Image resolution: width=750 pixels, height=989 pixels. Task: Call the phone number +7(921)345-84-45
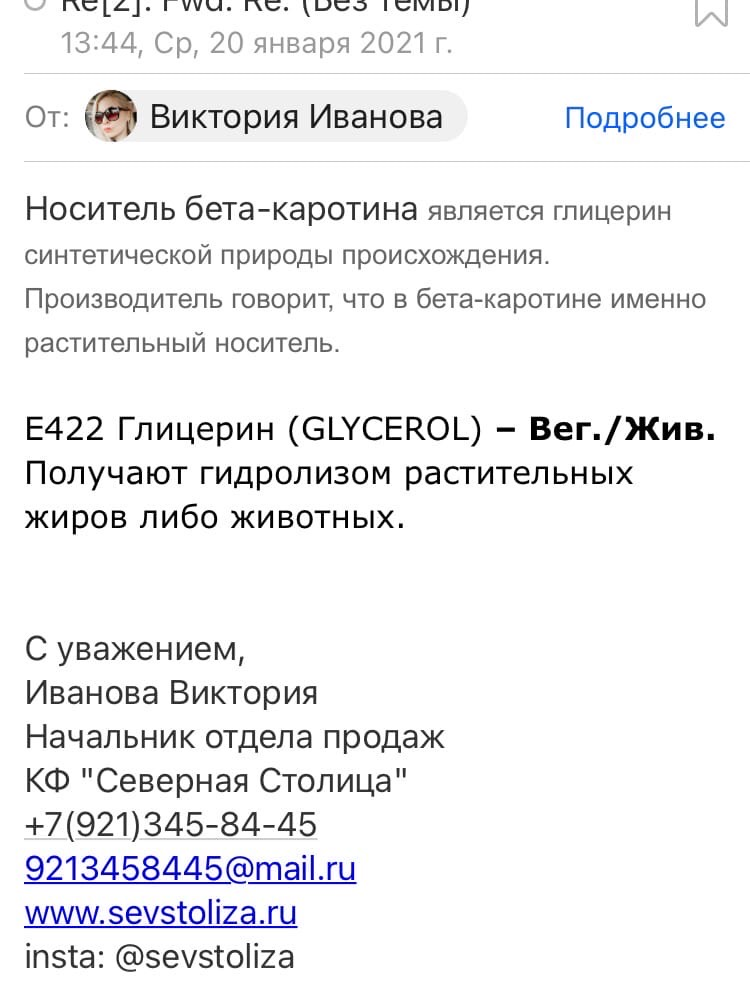pos(171,825)
